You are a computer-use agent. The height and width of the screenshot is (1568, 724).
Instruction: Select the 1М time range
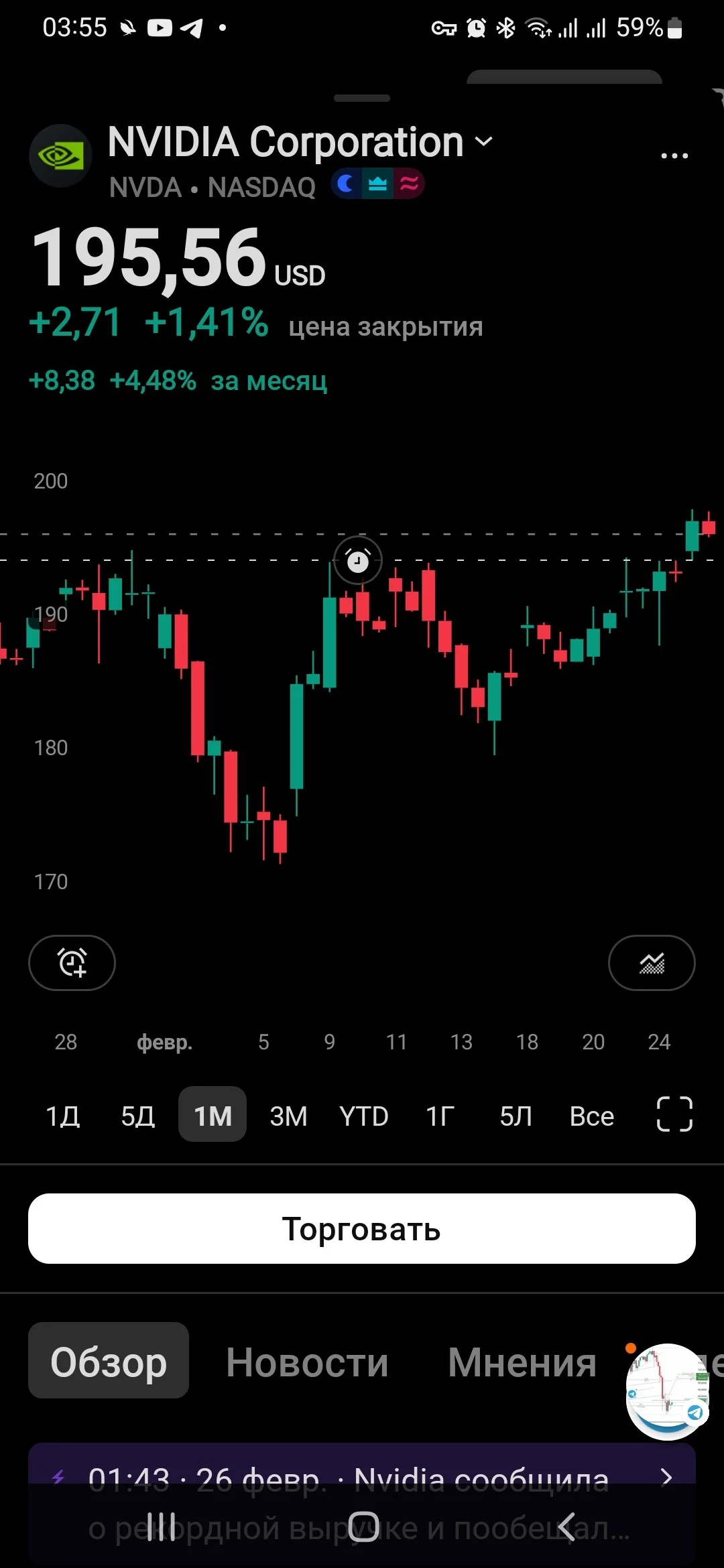click(213, 1114)
